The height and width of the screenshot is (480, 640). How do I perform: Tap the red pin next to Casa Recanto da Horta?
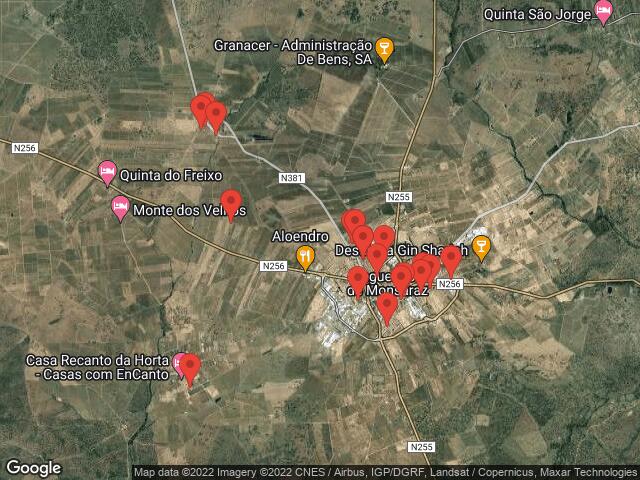tap(190, 368)
